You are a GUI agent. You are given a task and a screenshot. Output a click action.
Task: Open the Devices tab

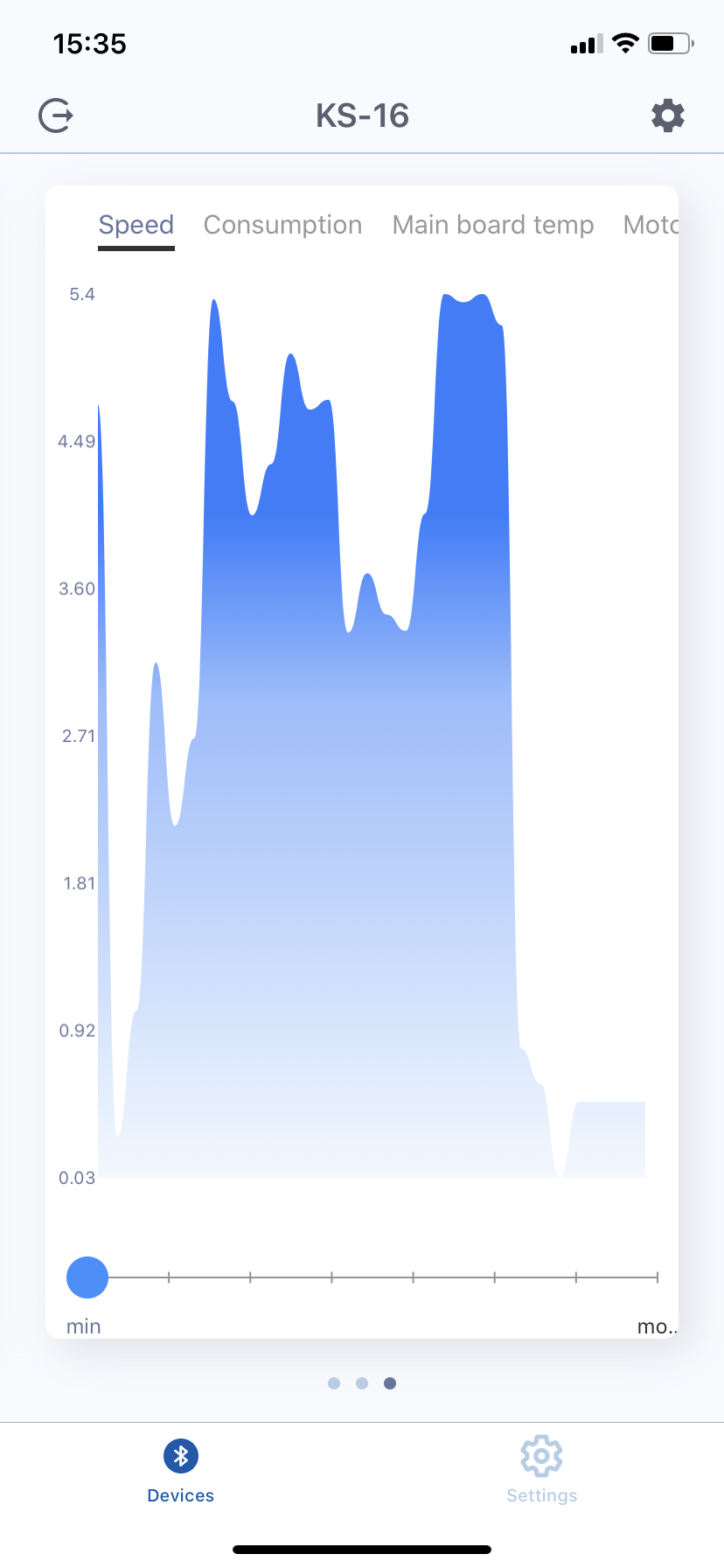coord(181,1470)
